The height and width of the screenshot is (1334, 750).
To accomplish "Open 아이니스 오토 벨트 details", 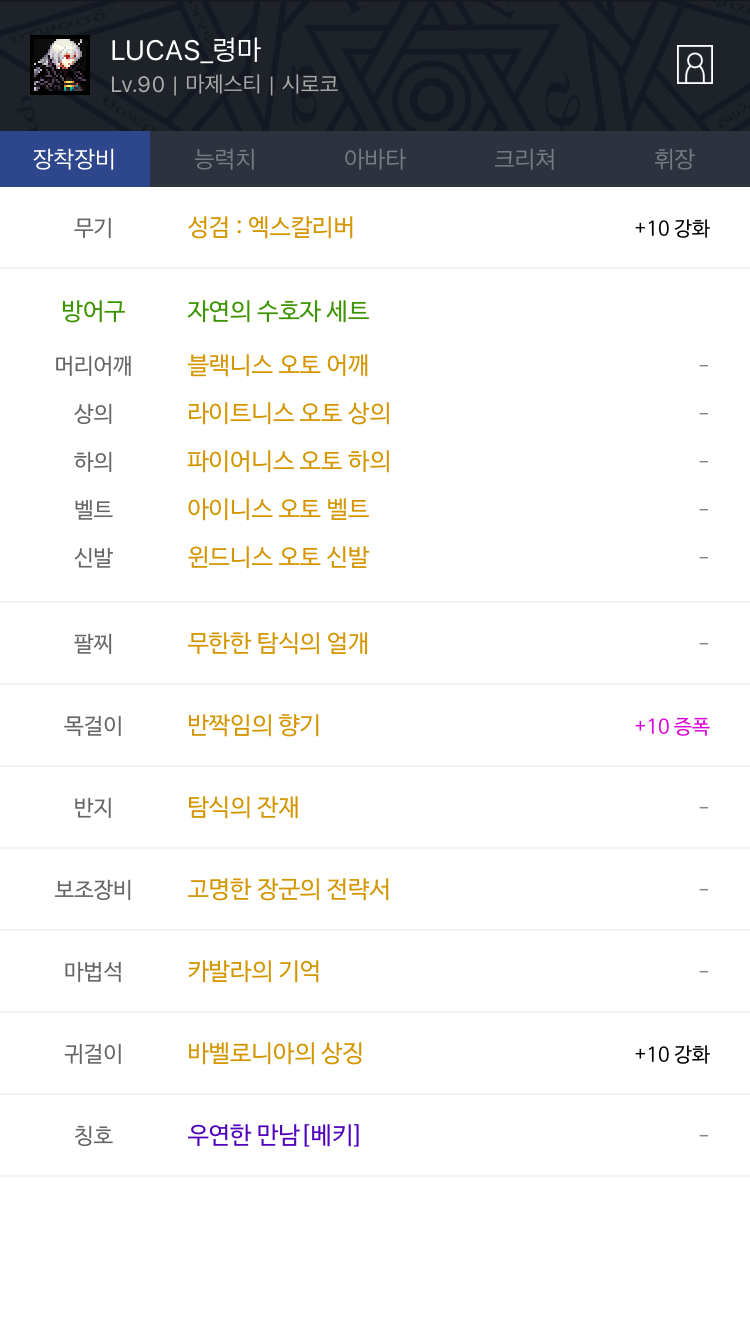I will [278, 509].
